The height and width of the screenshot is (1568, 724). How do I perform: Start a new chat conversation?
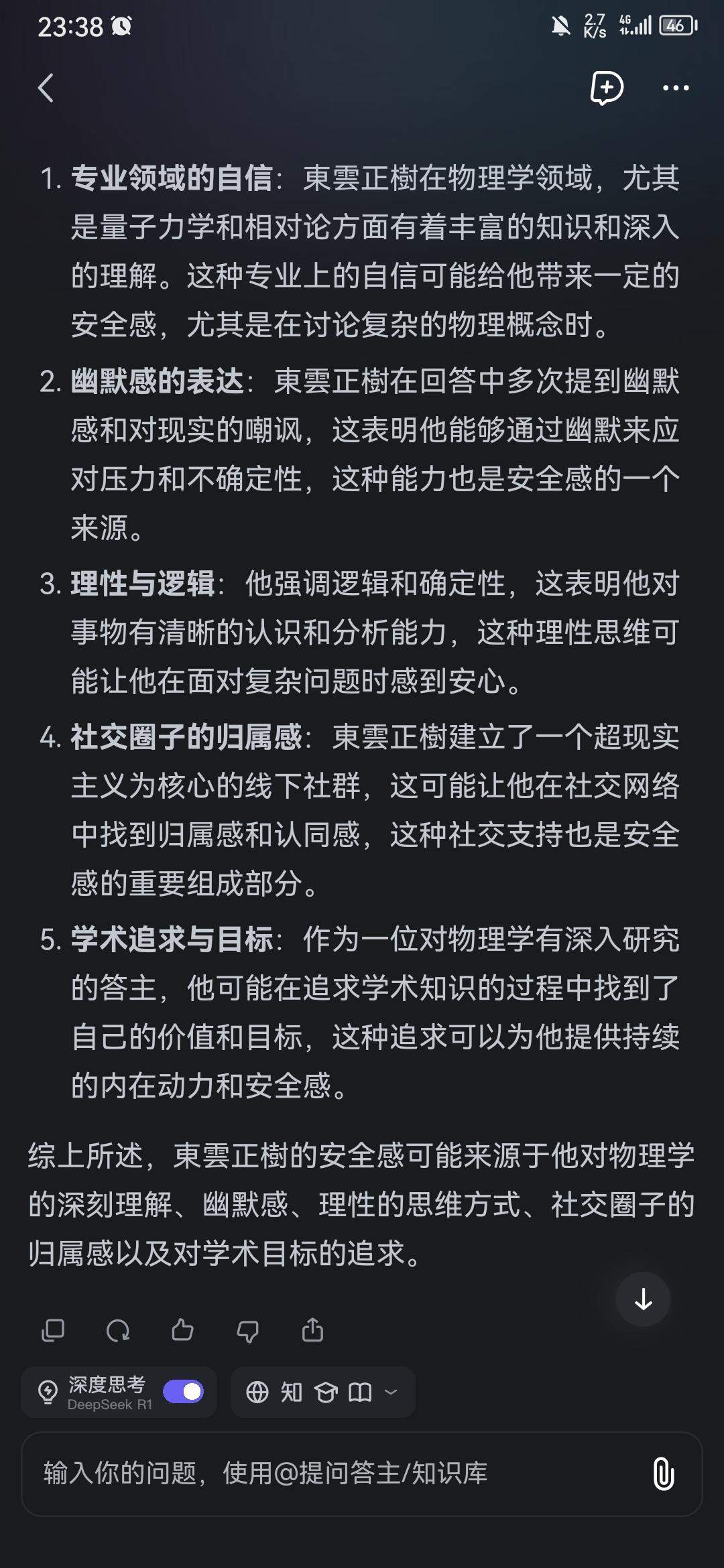point(607,88)
